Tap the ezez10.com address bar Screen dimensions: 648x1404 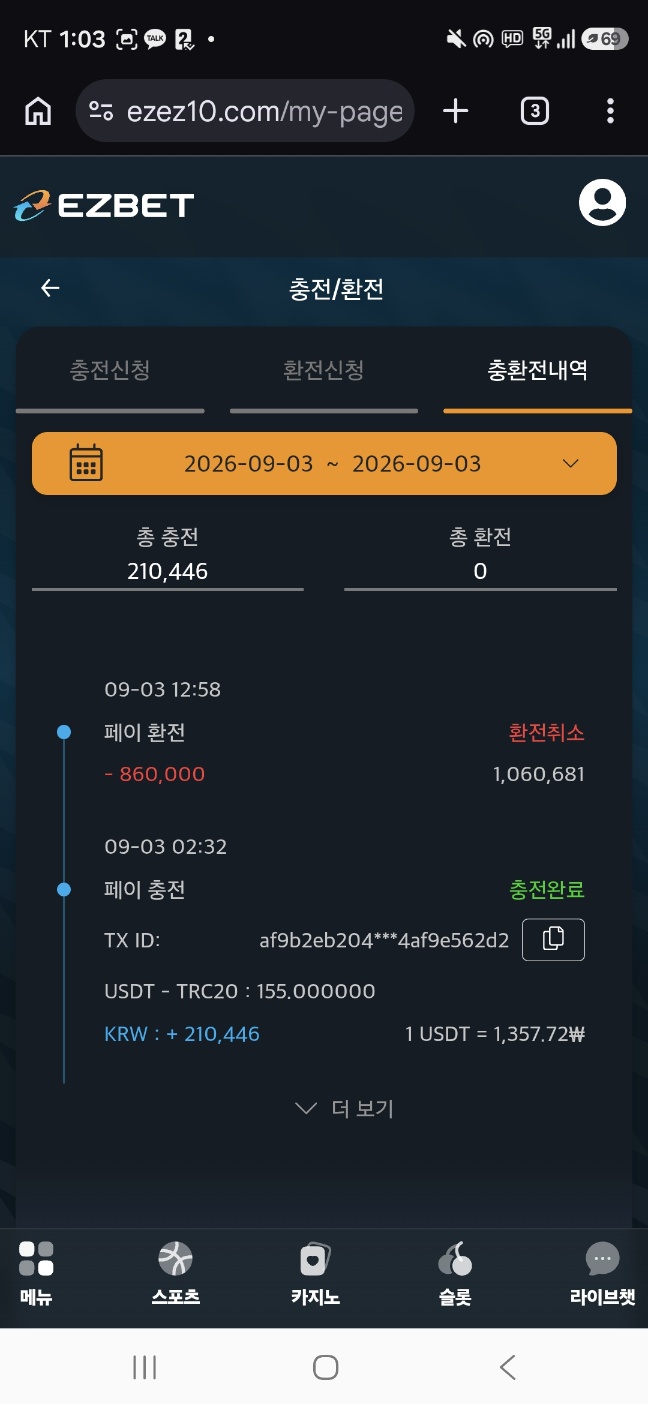[245, 111]
